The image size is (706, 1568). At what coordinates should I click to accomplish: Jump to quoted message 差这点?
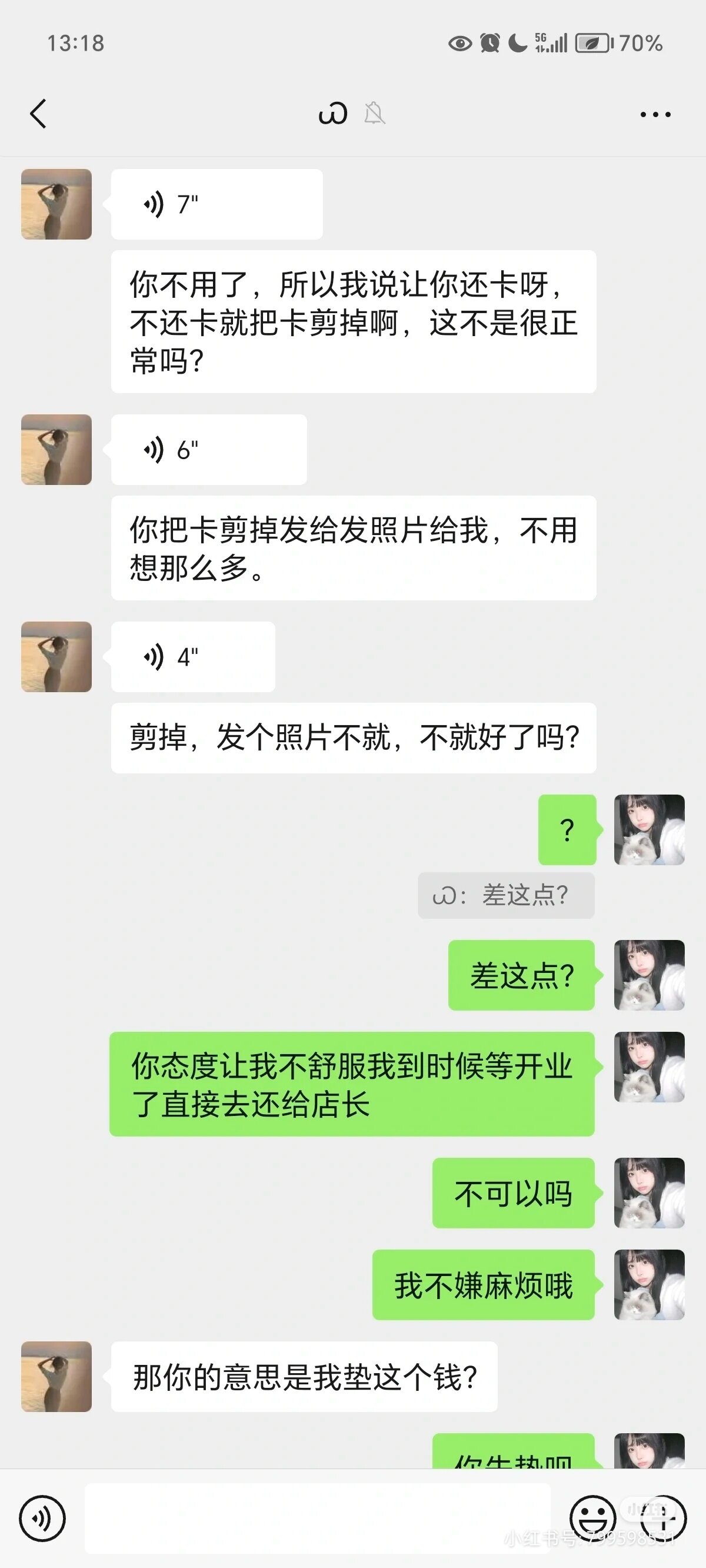click(x=505, y=895)
